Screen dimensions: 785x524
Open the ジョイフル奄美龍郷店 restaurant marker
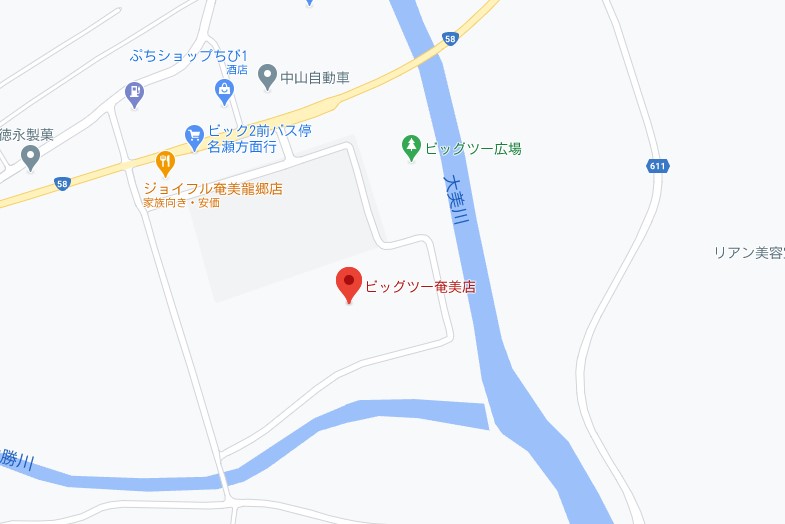[x=165, y=160]
